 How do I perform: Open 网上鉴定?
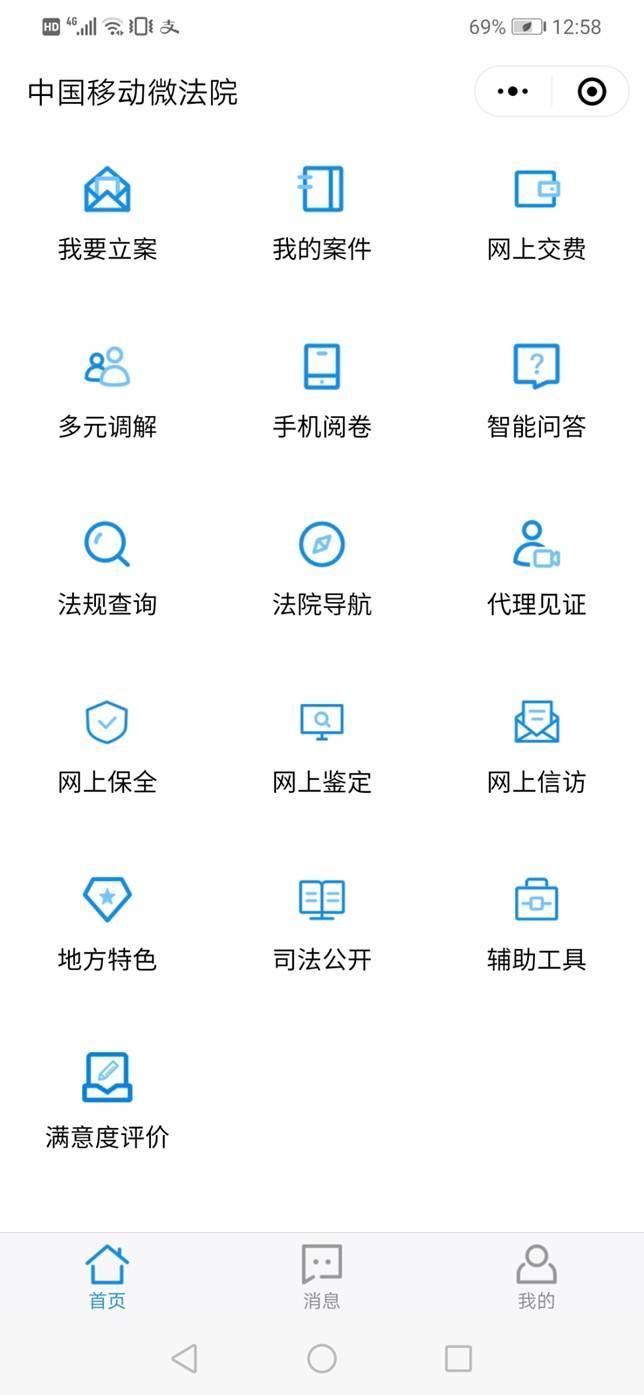[x=322, y=747]
